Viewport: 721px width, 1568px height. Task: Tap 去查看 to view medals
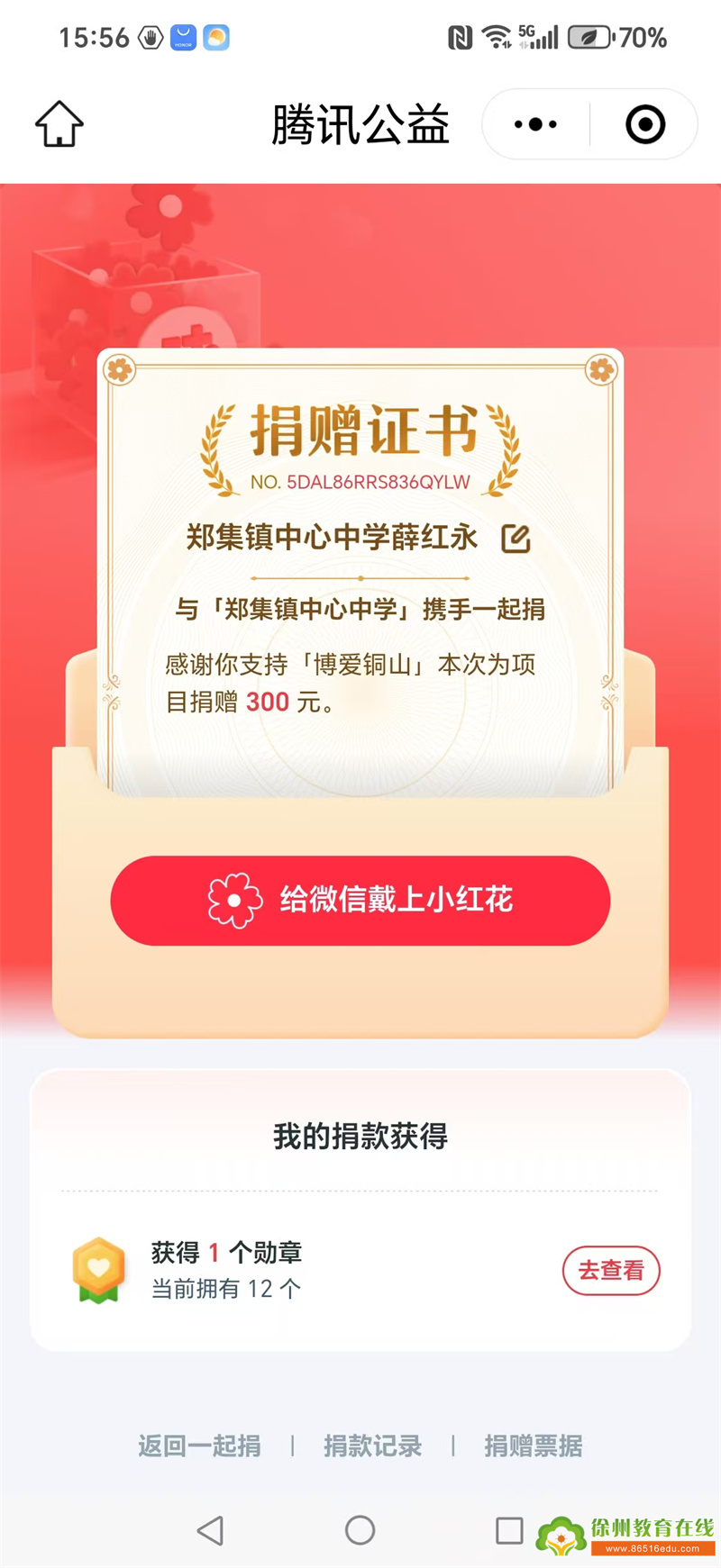pyautogui.click(x=611, y=1270)
